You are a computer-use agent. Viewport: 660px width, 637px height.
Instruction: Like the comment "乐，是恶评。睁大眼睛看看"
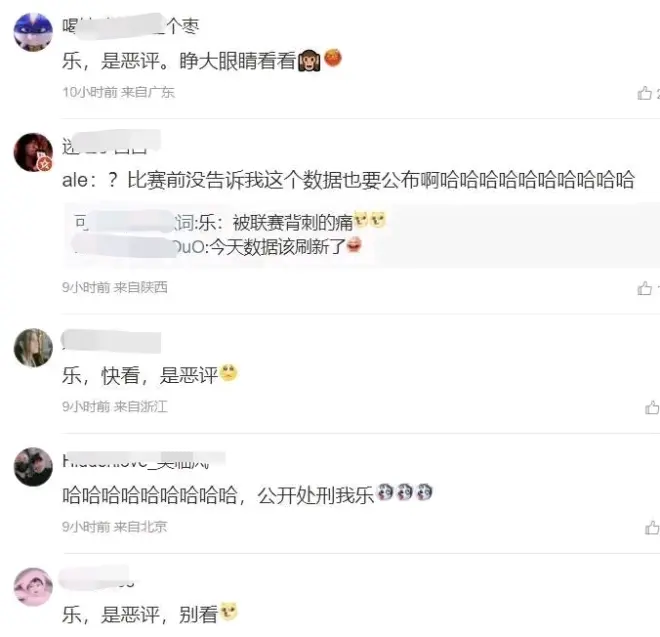pyautogui.click(x=645, y=93)
